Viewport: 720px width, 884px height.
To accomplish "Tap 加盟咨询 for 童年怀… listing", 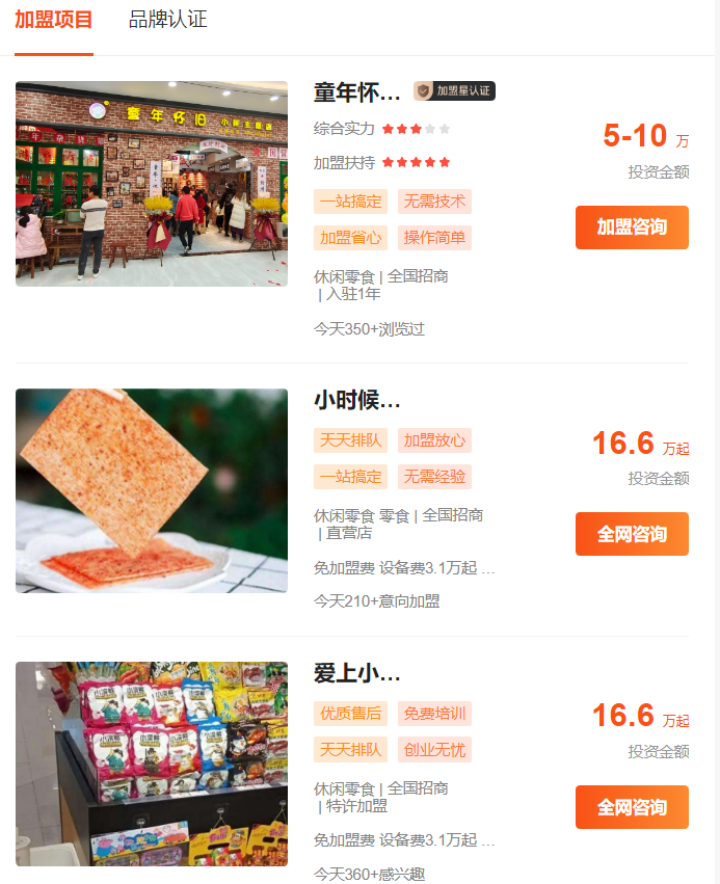I will (632, 227).
